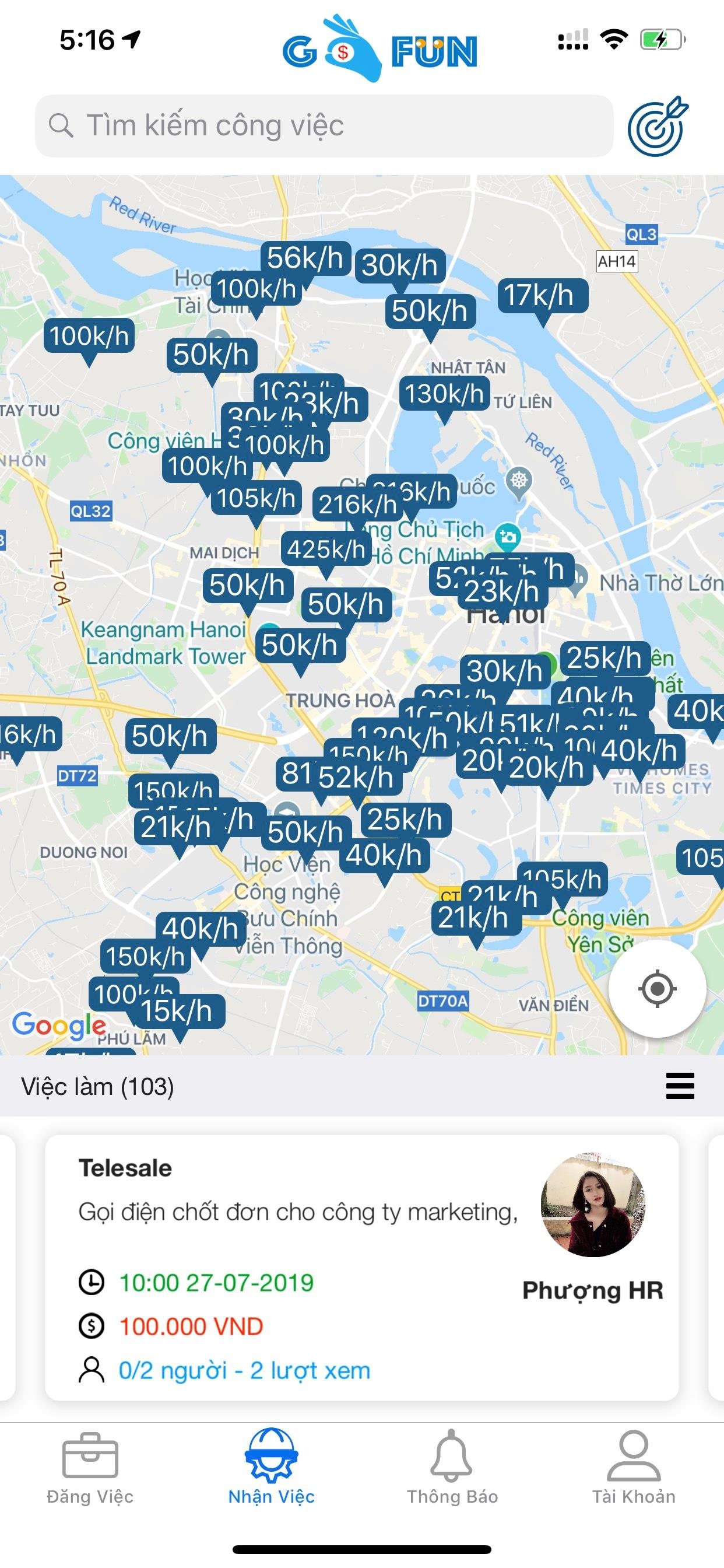Screen dimensions: 724x1568
Task: Open the 17k/h job marker
Action: 543,296
